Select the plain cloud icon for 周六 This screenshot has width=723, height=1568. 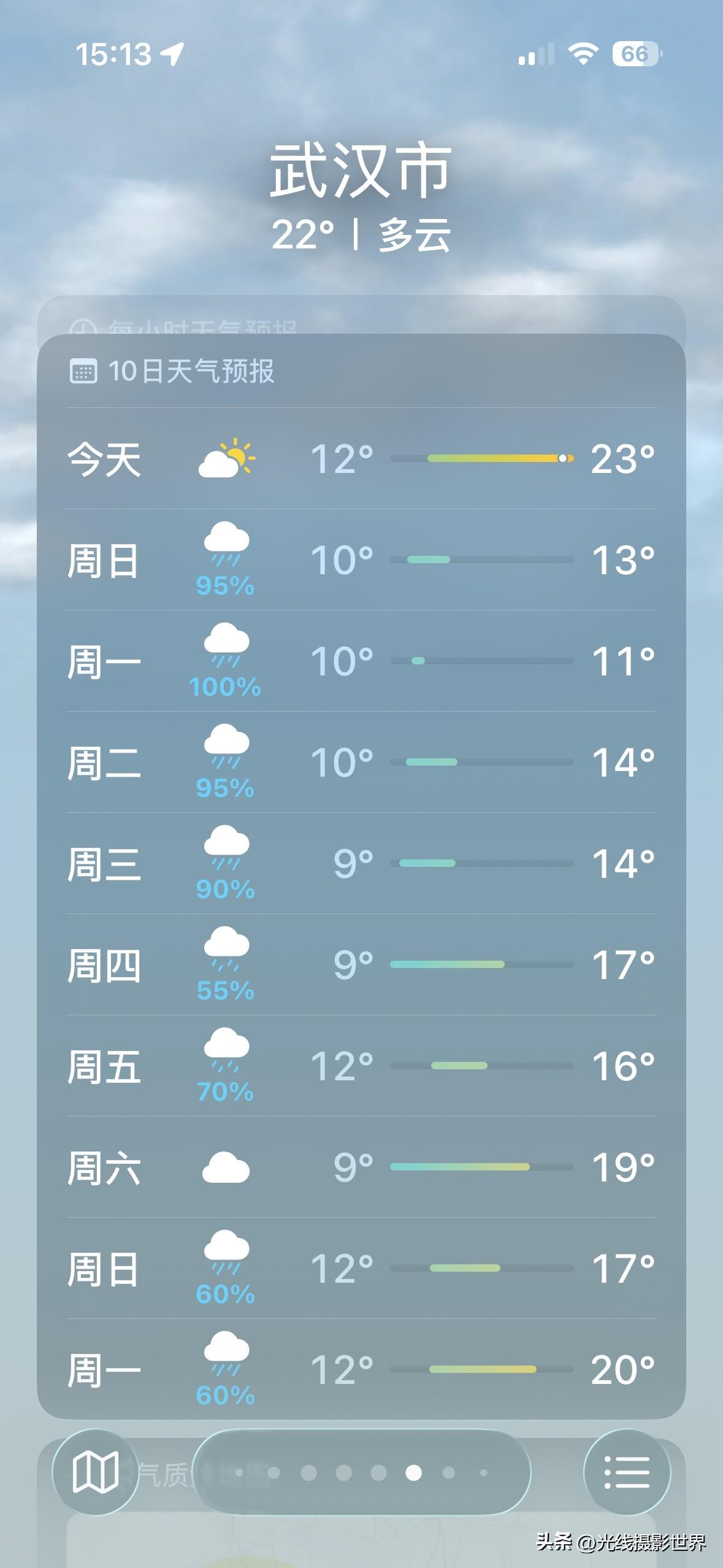(x=226, y=1169)
